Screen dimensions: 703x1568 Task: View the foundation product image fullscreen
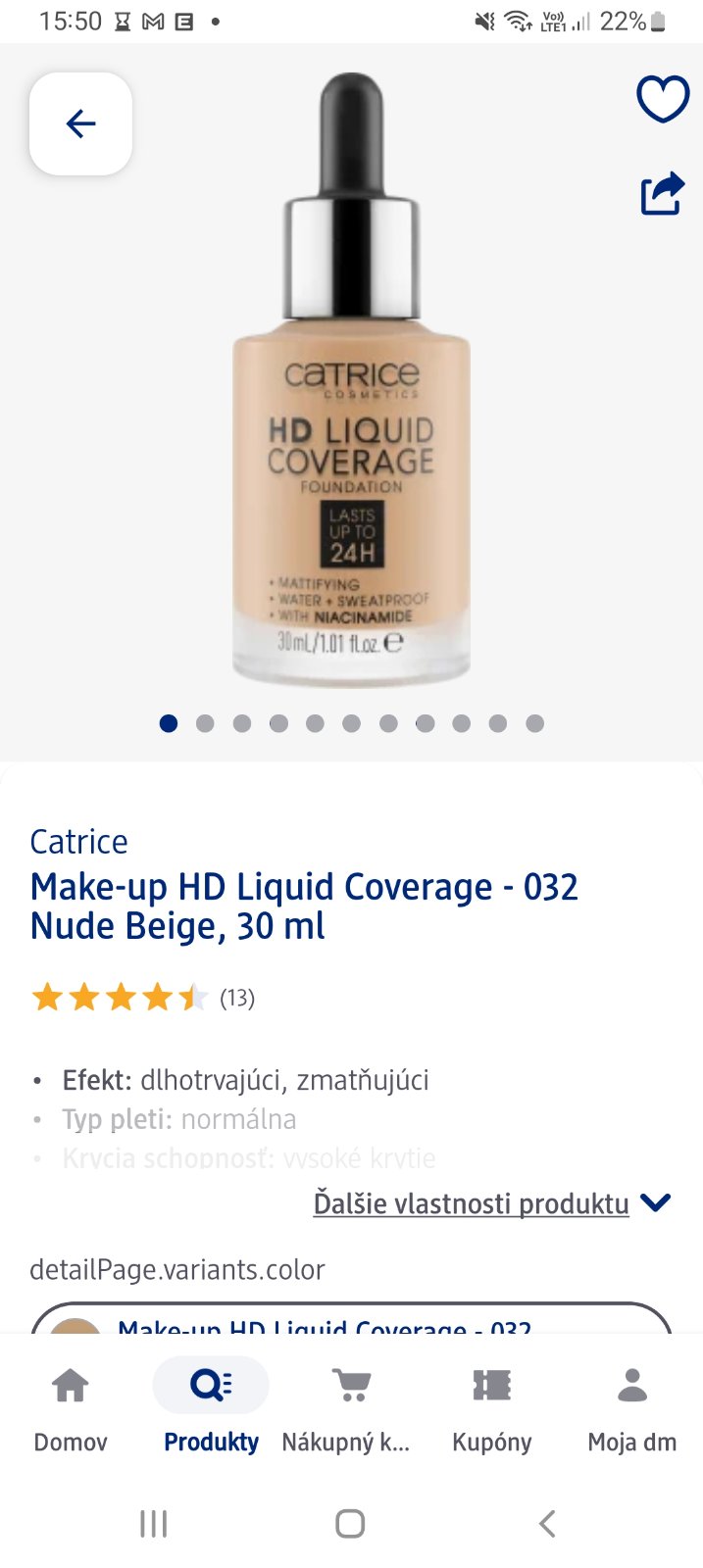click(x=351, y=392)
